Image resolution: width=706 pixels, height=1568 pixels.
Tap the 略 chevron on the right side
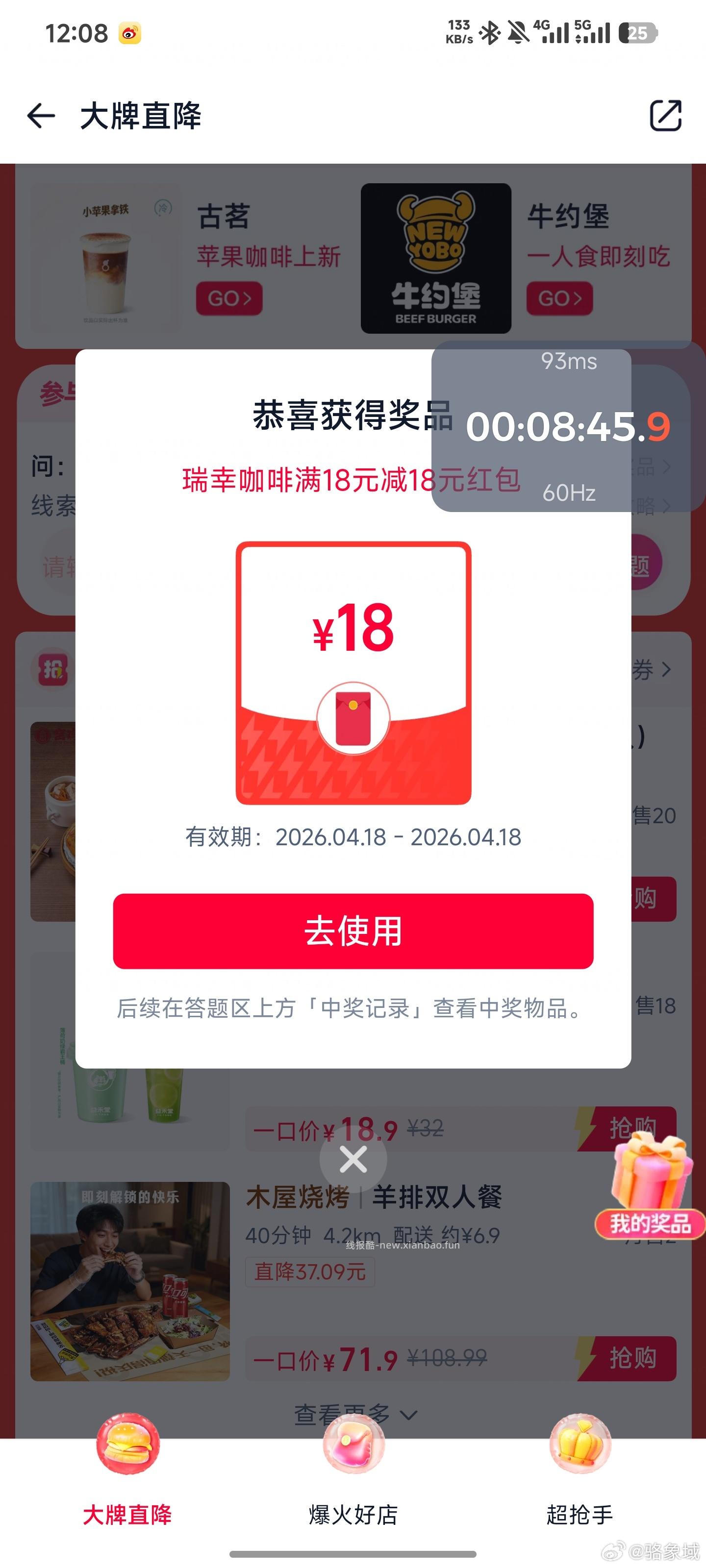pos(666,505)
